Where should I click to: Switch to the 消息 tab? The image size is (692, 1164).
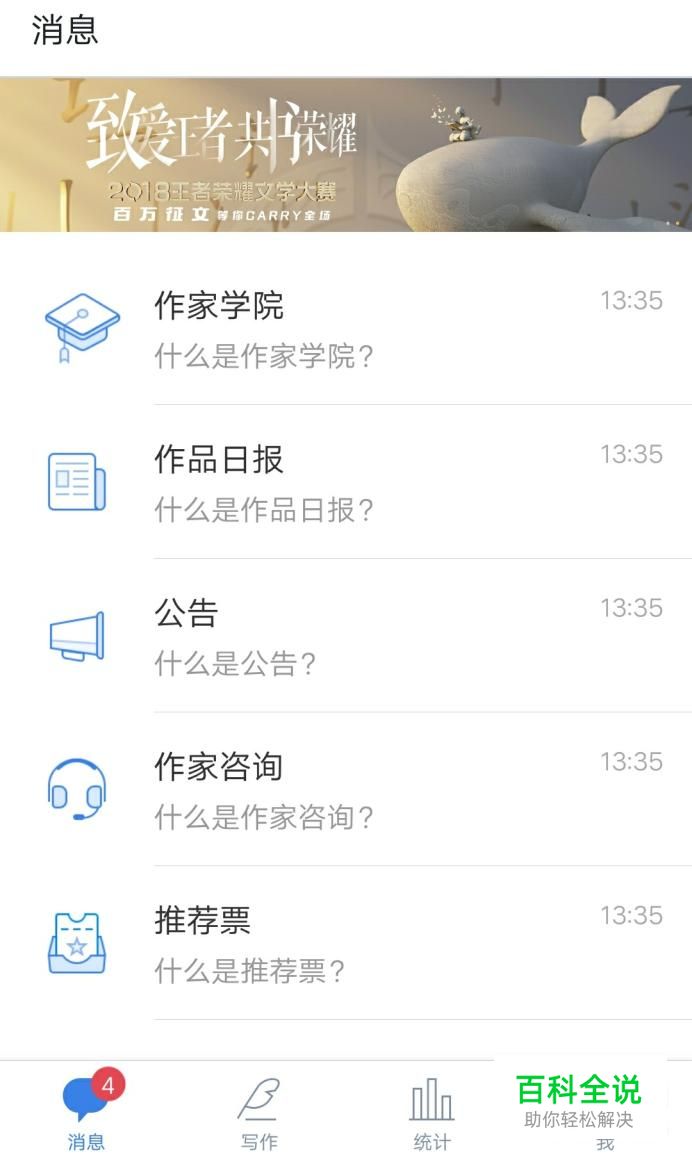pyautogui.click(x=87, y=1112)
